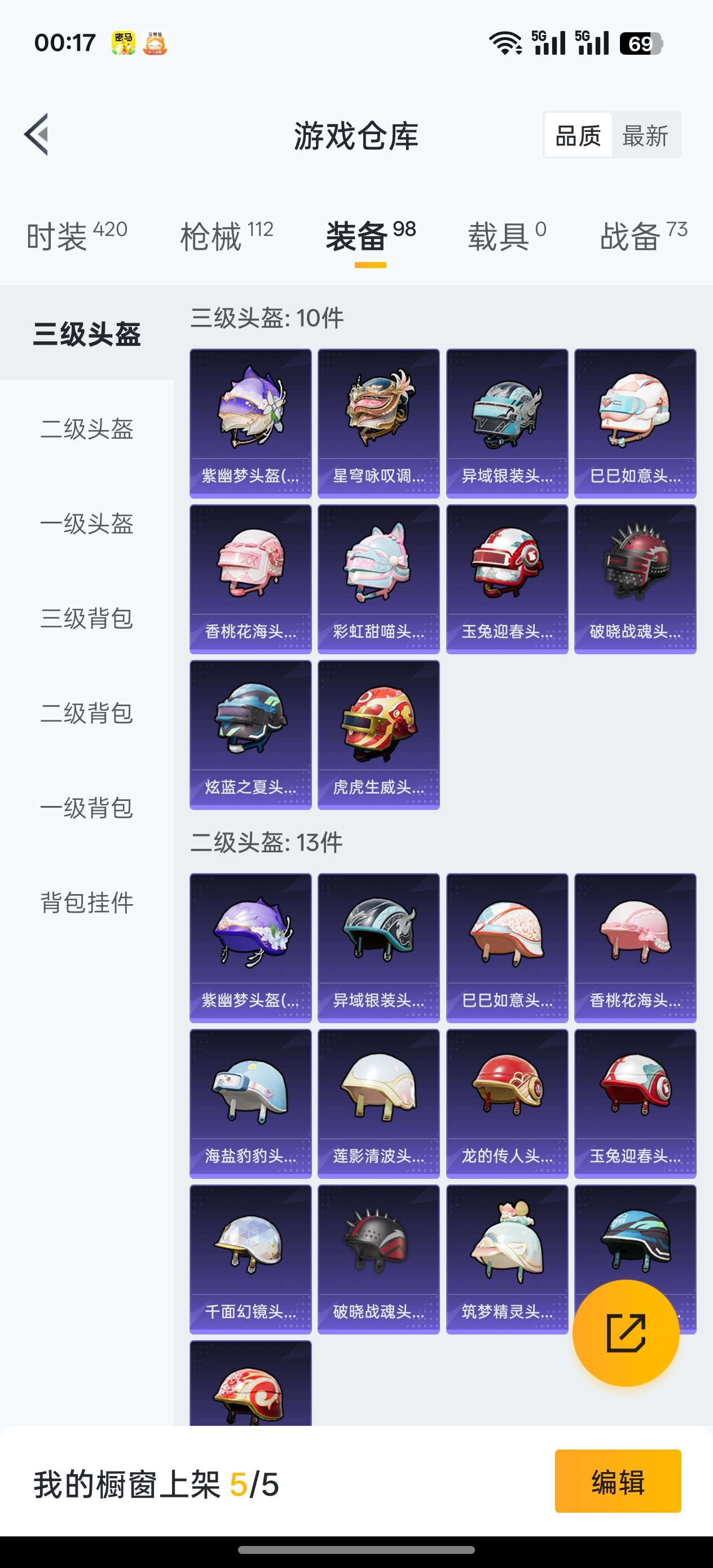Open the 虎虎生威 helmet tile
The image size is (713, 1568).
point(378,735)
